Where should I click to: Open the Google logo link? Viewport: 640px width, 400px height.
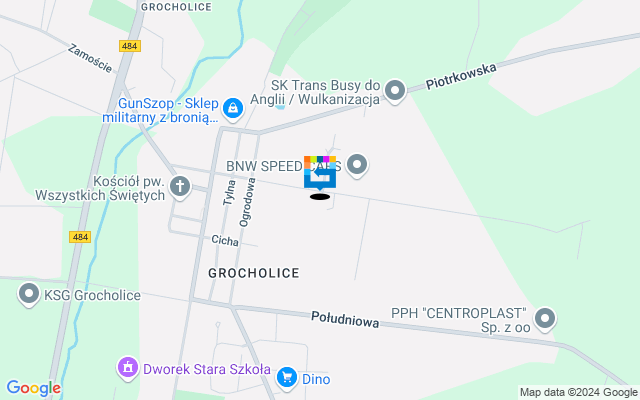[x=33, y=388]
